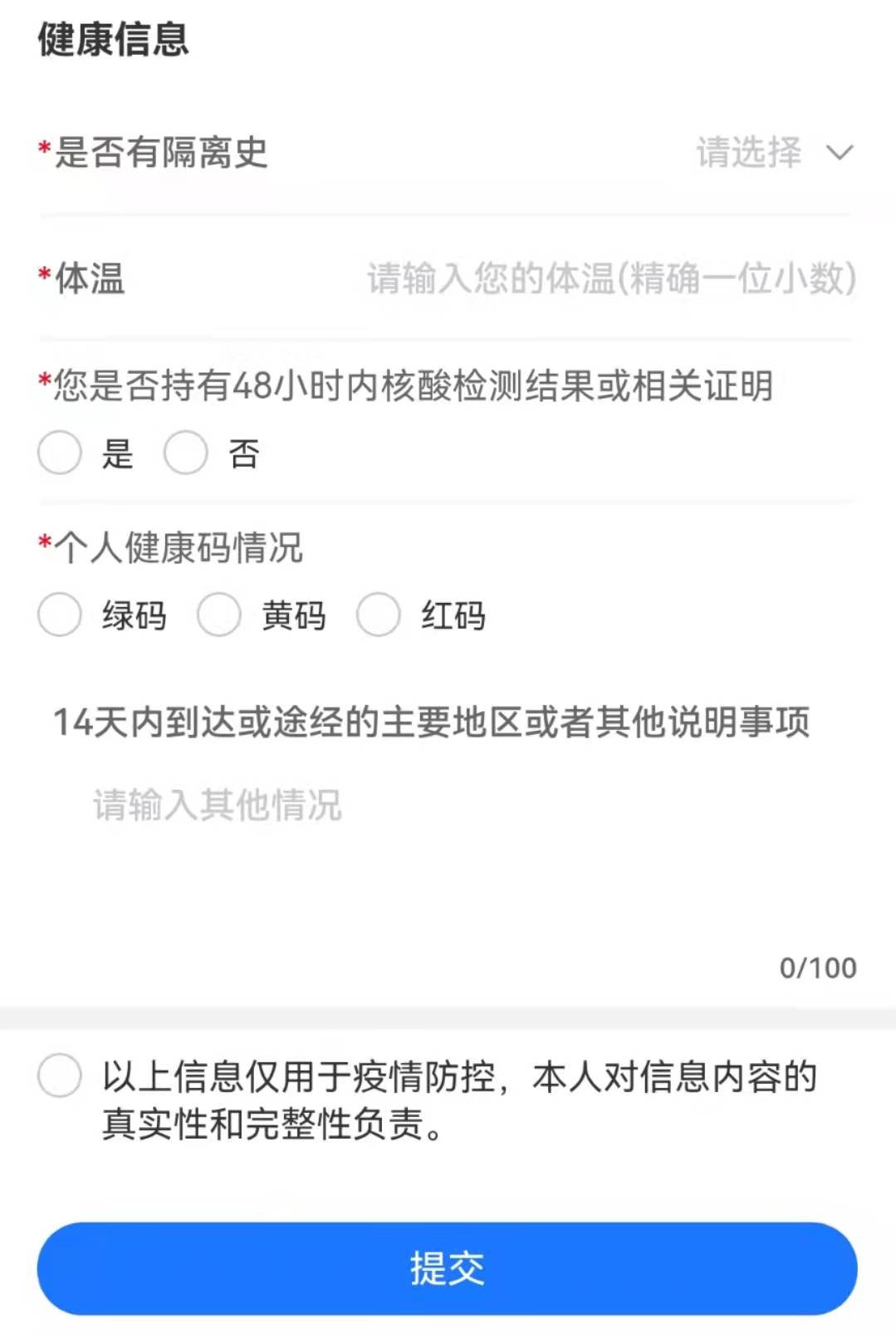
Task: Choose 绿码 health code option
Action: click(x=60, y=615)
